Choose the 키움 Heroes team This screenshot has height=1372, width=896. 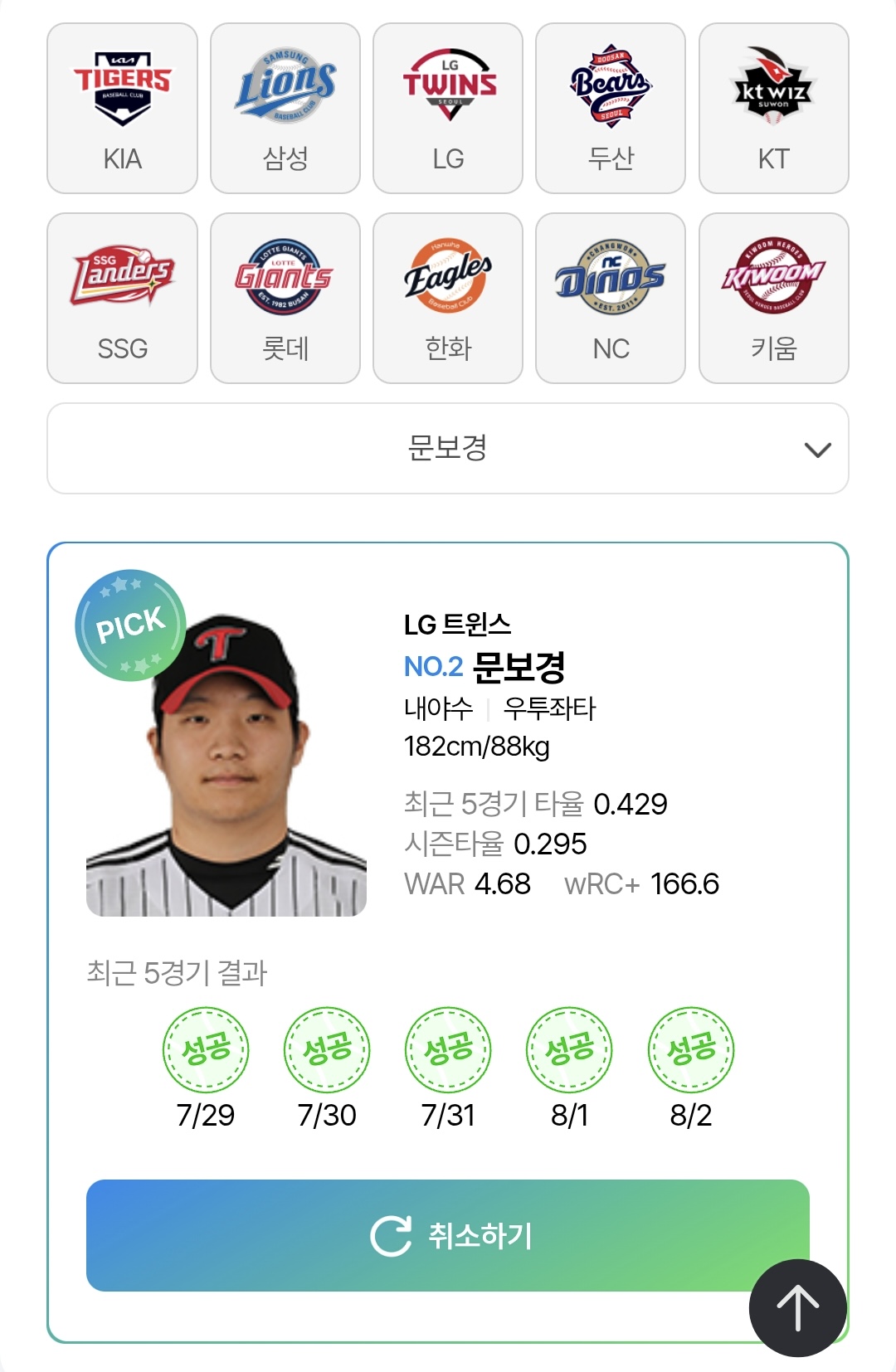[x=773, y=299]
